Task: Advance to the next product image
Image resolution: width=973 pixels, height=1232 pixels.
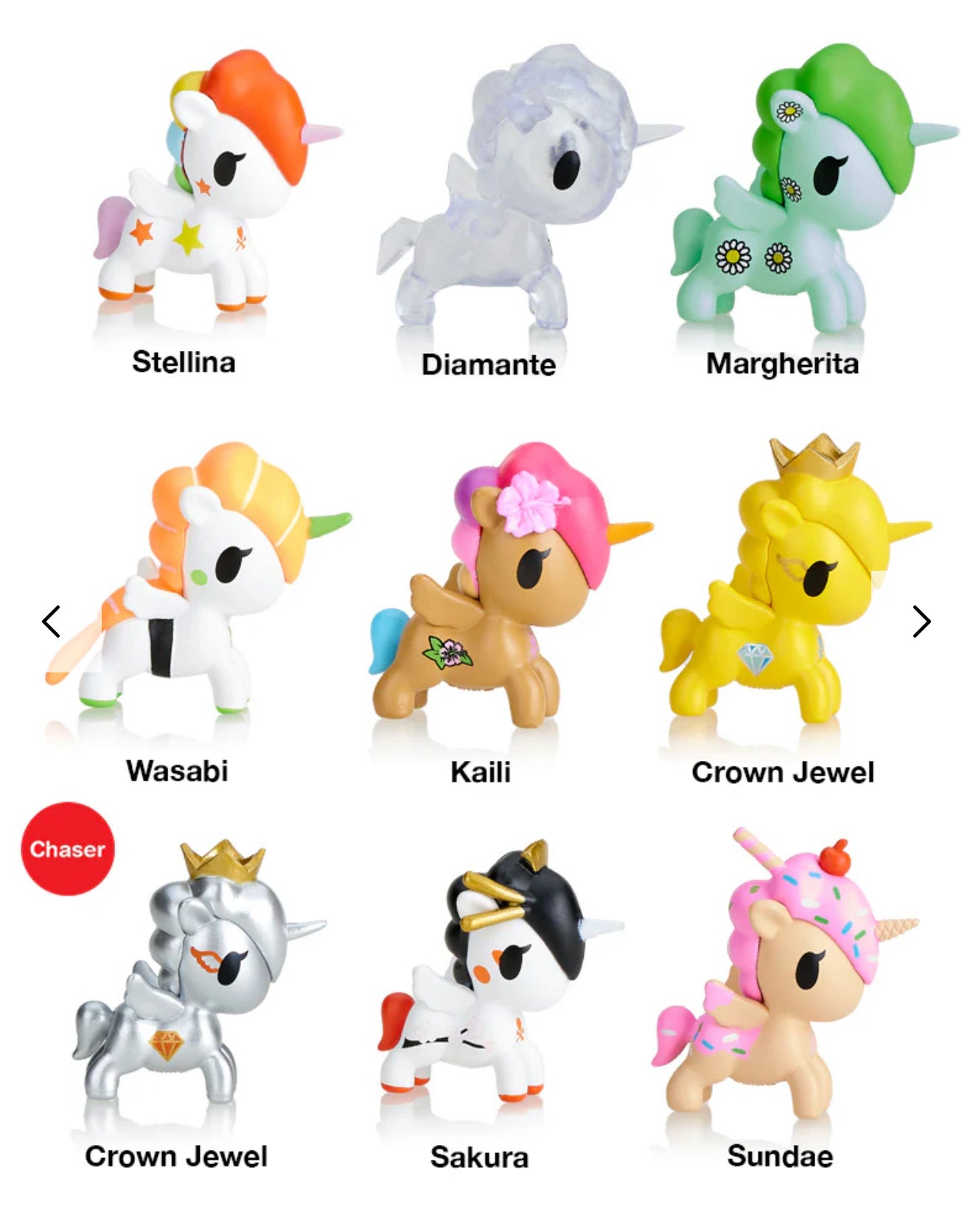Action: (x=921, y=622)
